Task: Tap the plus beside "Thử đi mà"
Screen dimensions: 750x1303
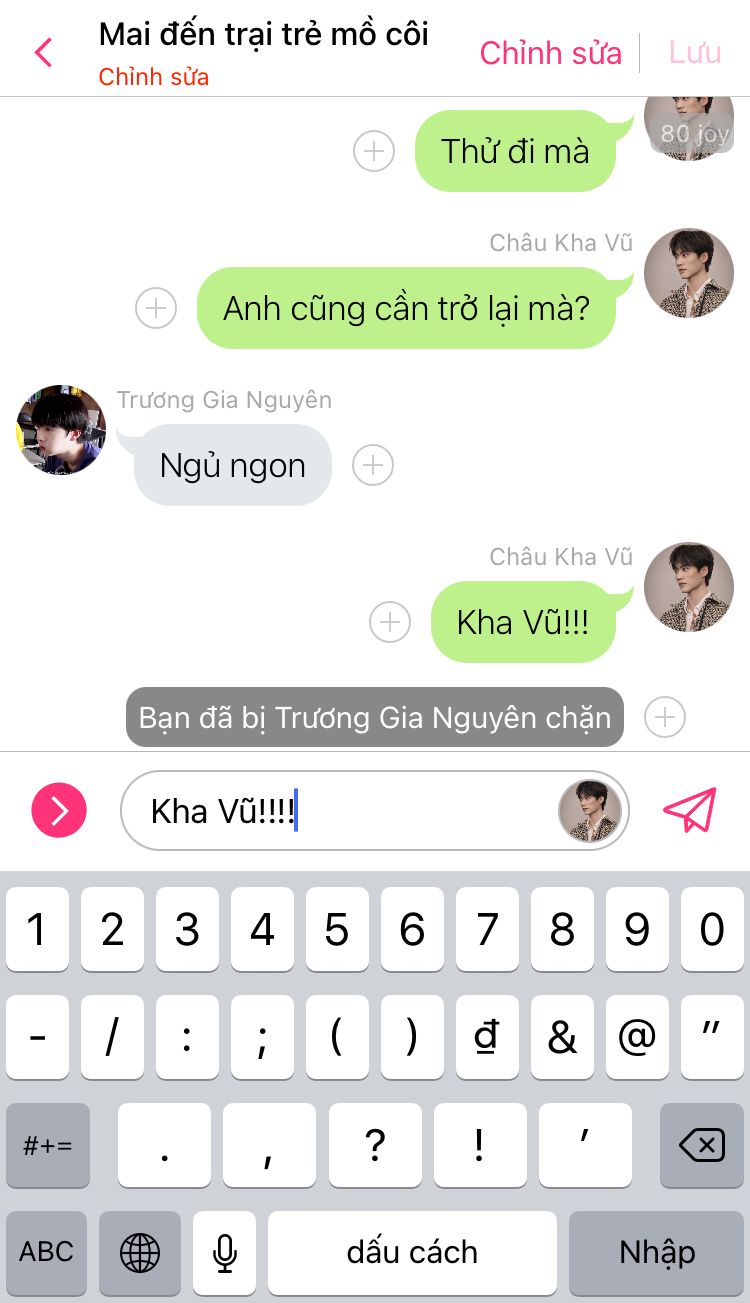Action: [x=374, y=151]
